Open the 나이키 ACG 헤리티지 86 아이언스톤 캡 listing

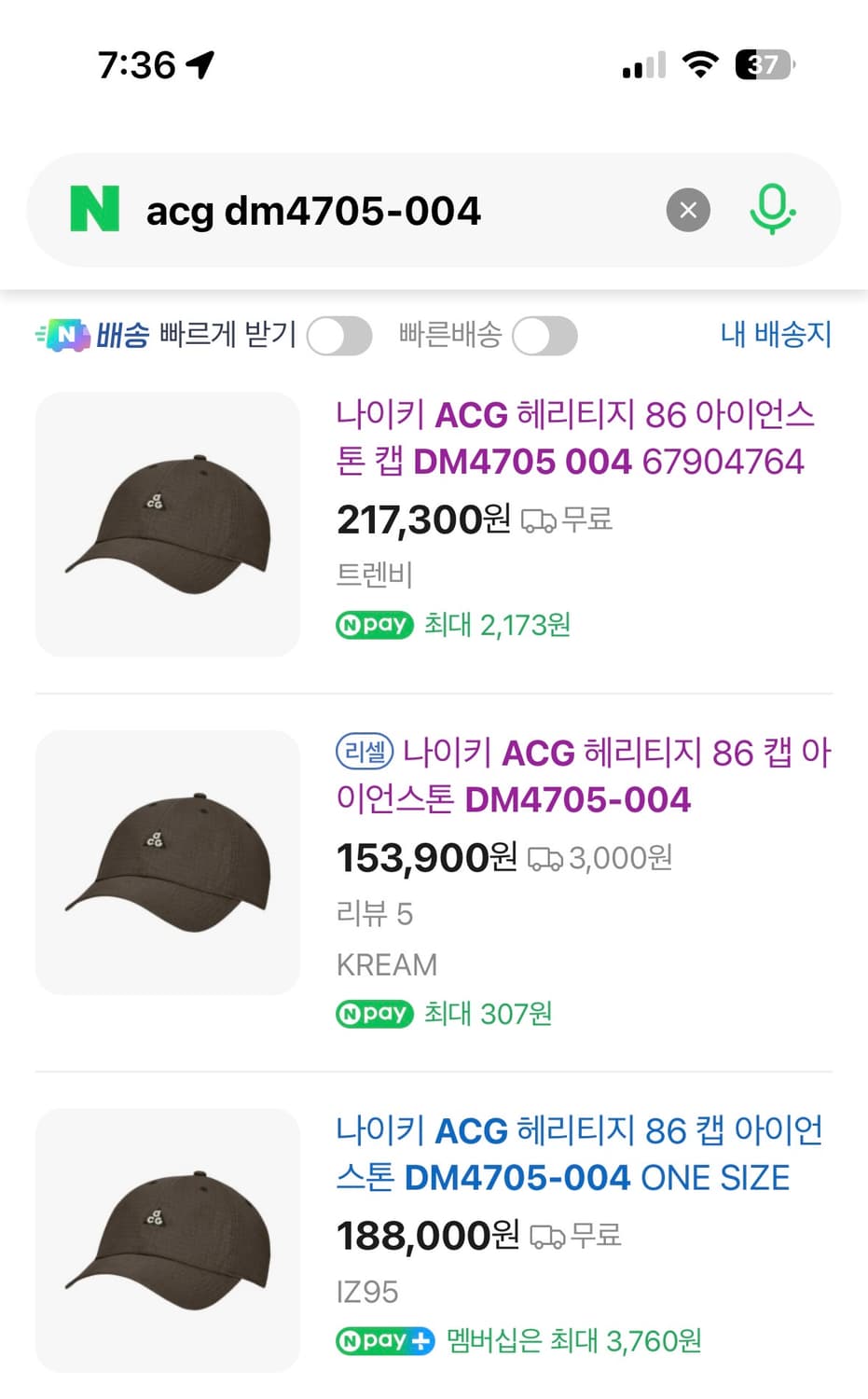pyautogui.click(x=575, y=438)
